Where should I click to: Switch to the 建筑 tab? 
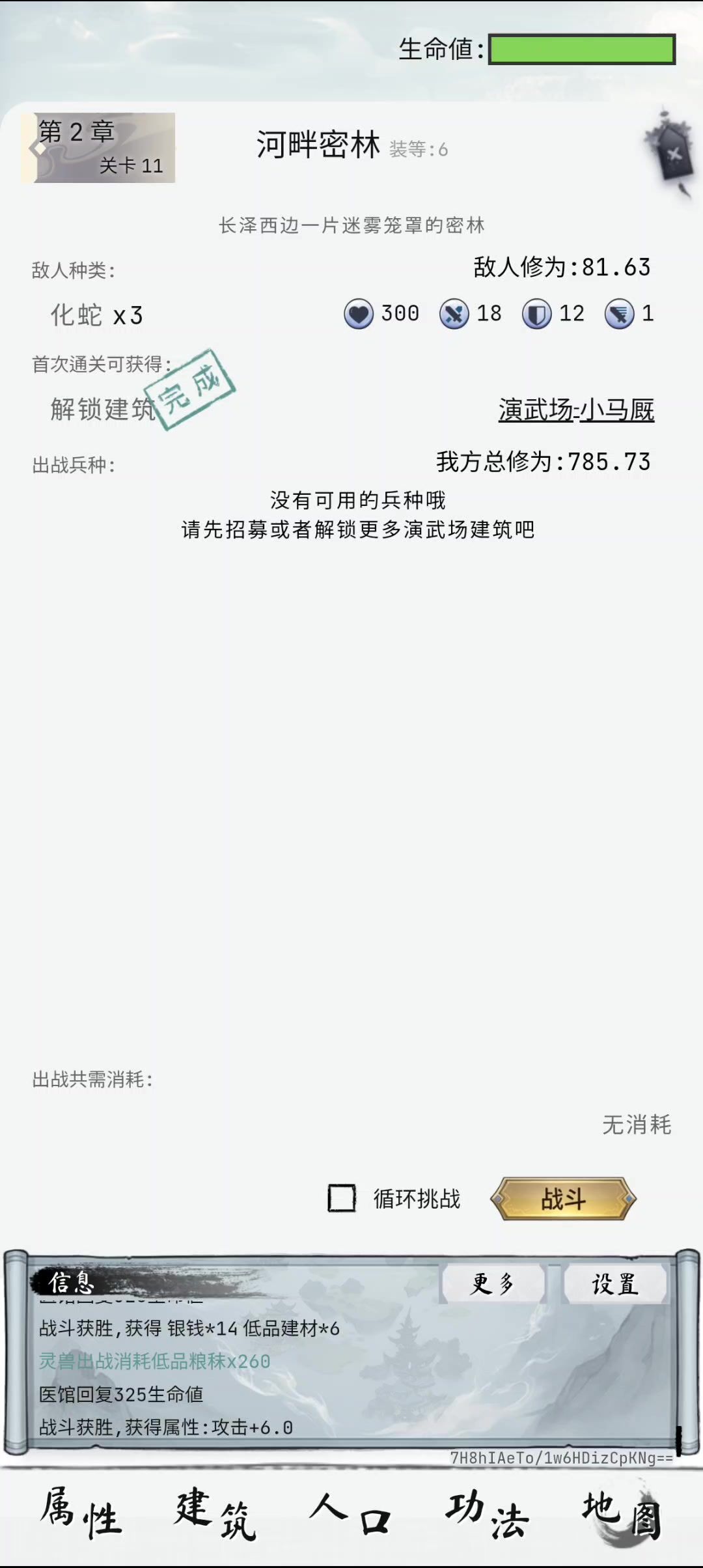(215, 1513)
